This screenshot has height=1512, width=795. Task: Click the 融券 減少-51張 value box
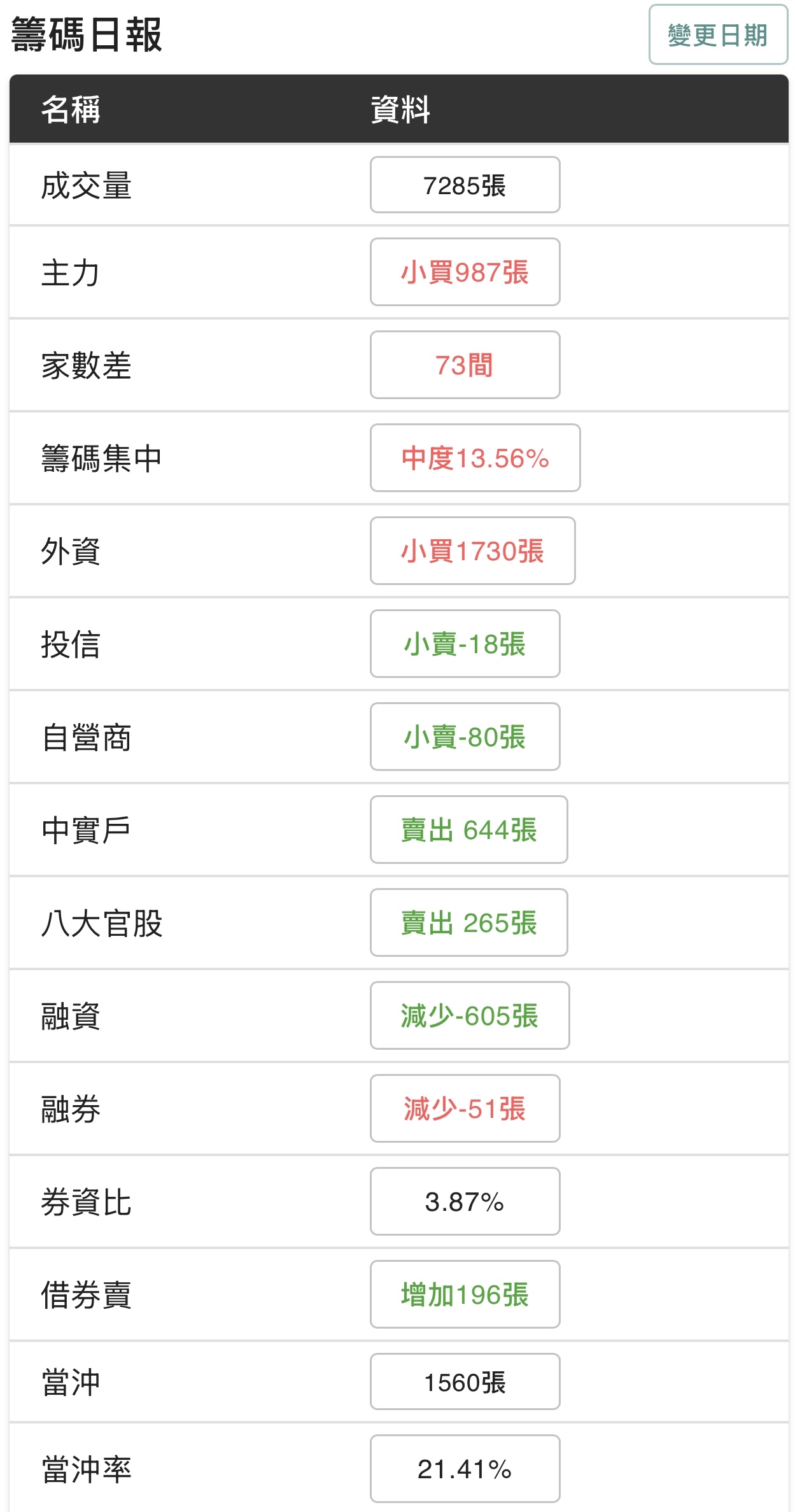tap(464, 1108)
